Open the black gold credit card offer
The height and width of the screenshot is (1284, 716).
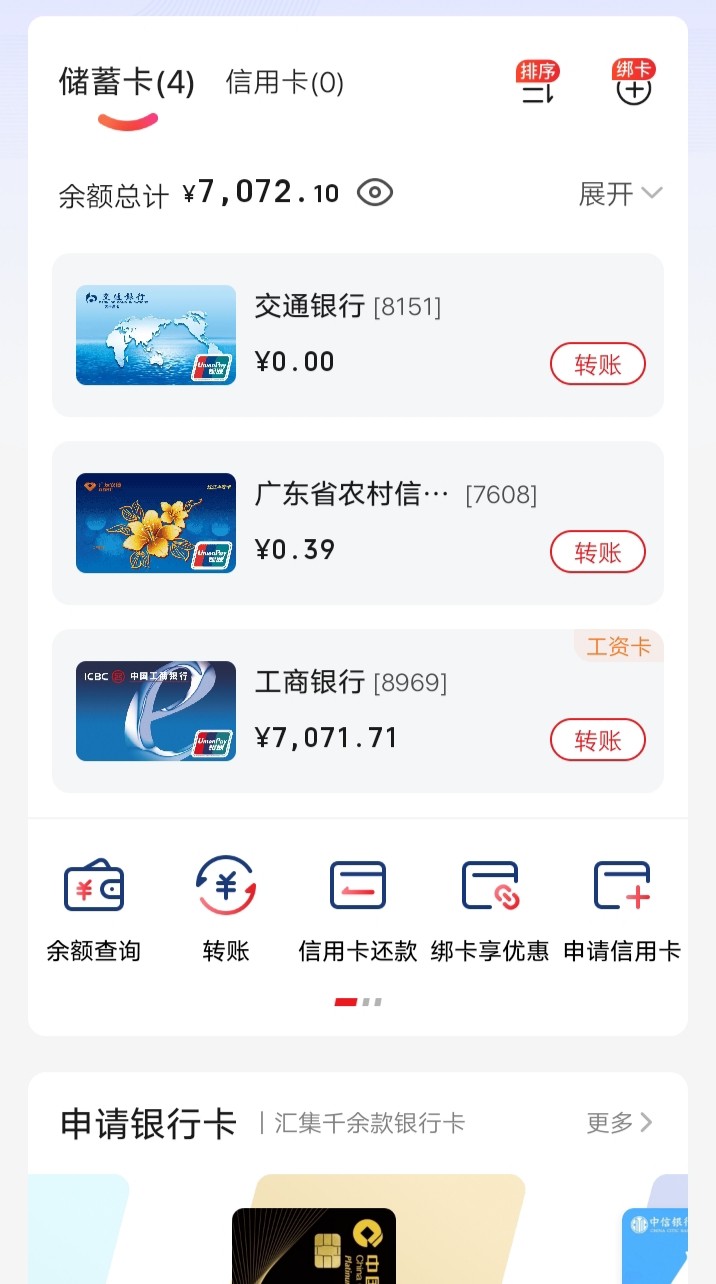point(314,1245)
